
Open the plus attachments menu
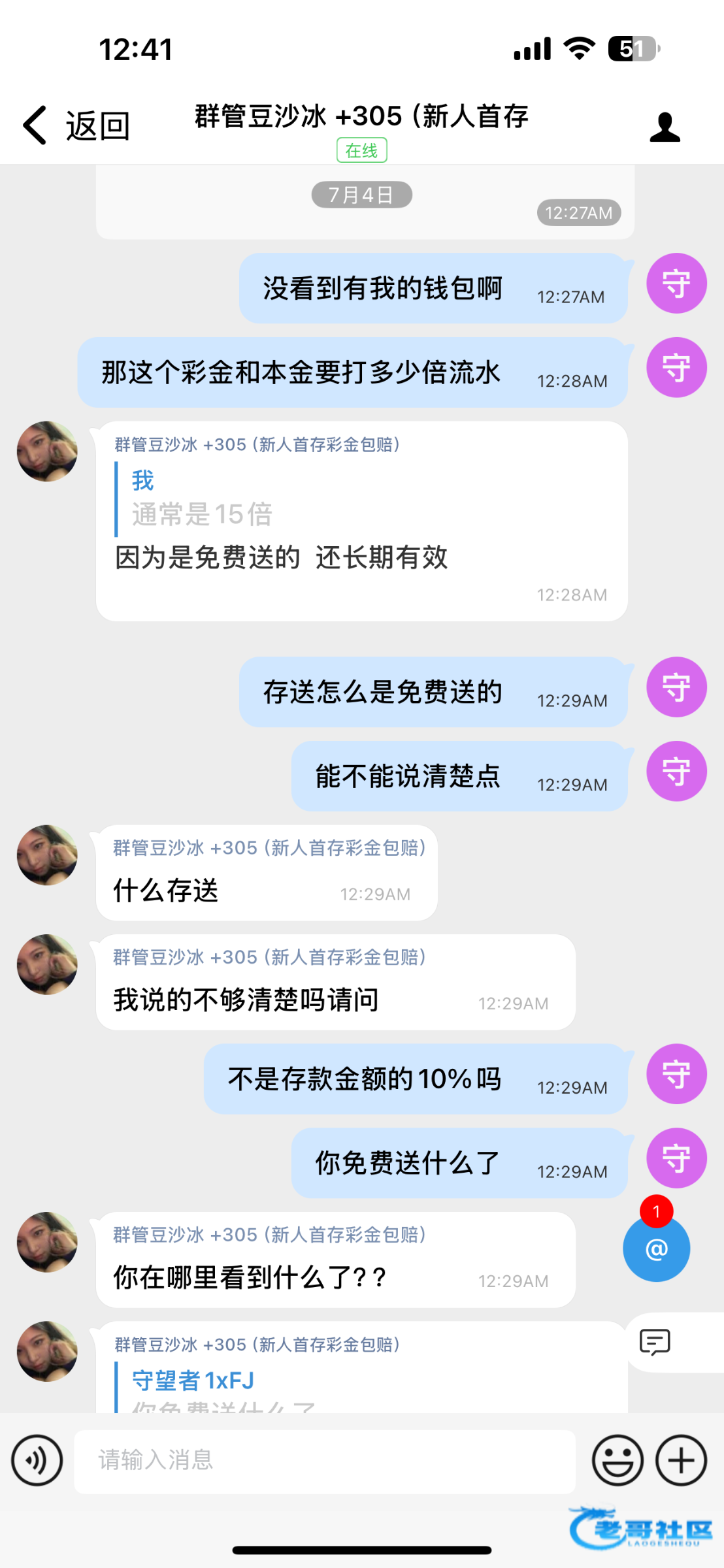click(x=681, y=1460)
